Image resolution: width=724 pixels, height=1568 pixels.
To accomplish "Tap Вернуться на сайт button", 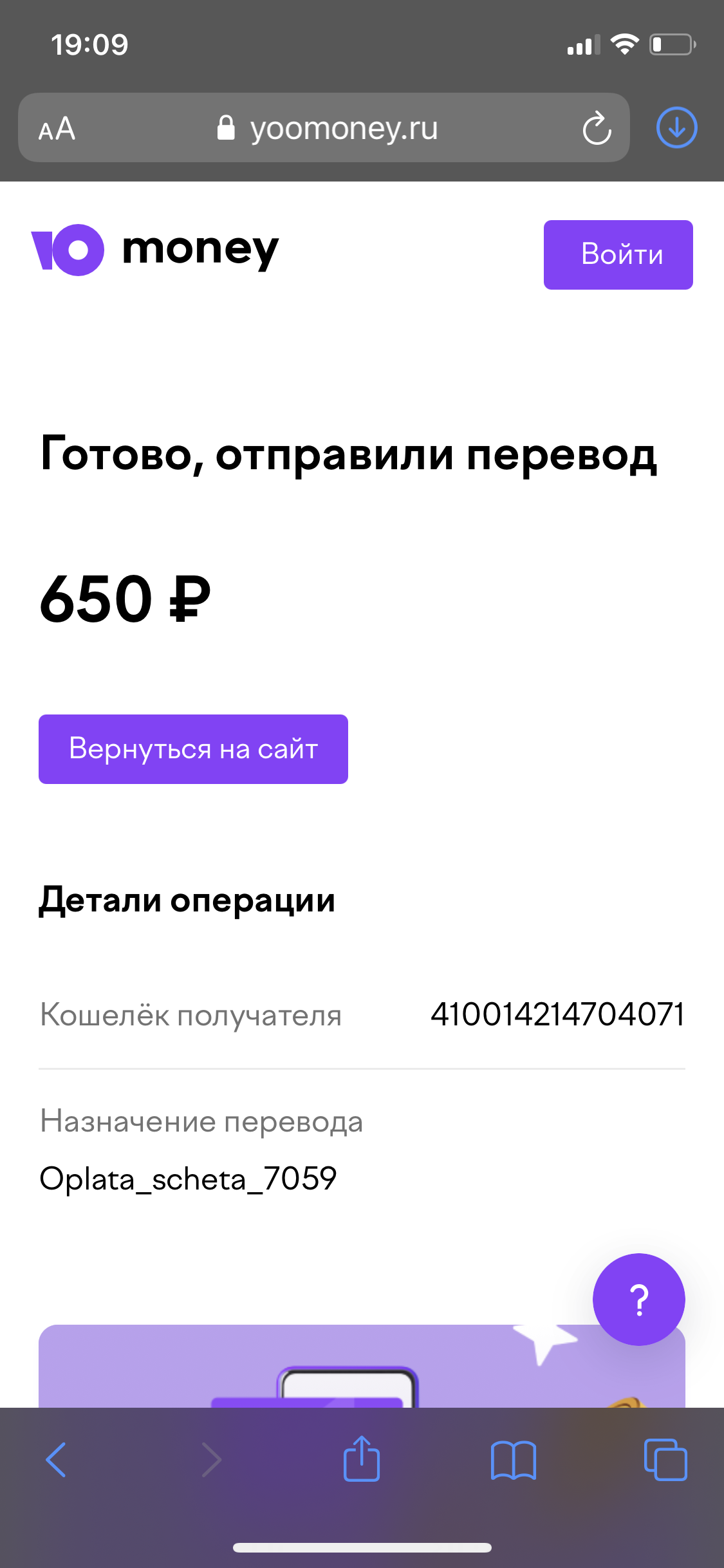I will tap(193, 749).
